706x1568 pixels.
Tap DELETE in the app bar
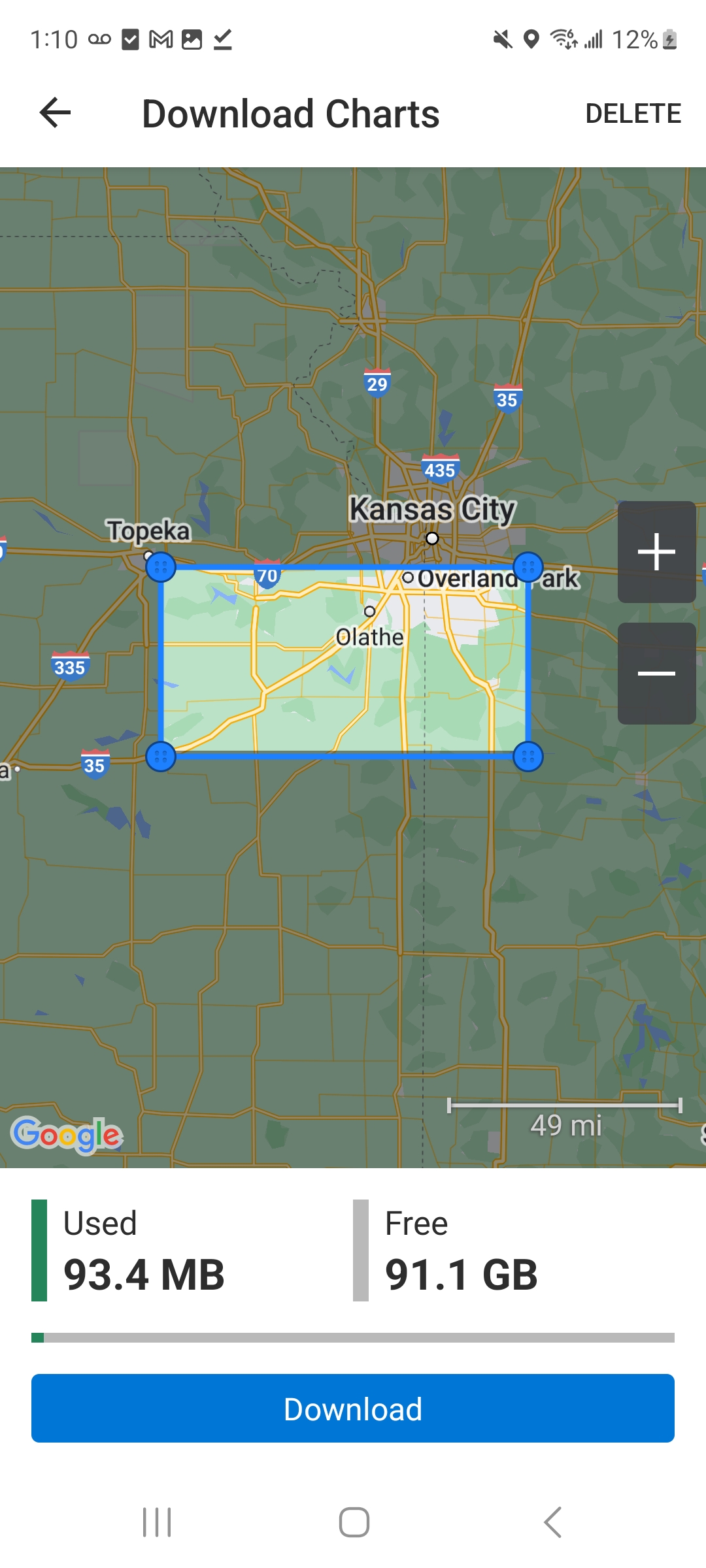tap(633, 114)
